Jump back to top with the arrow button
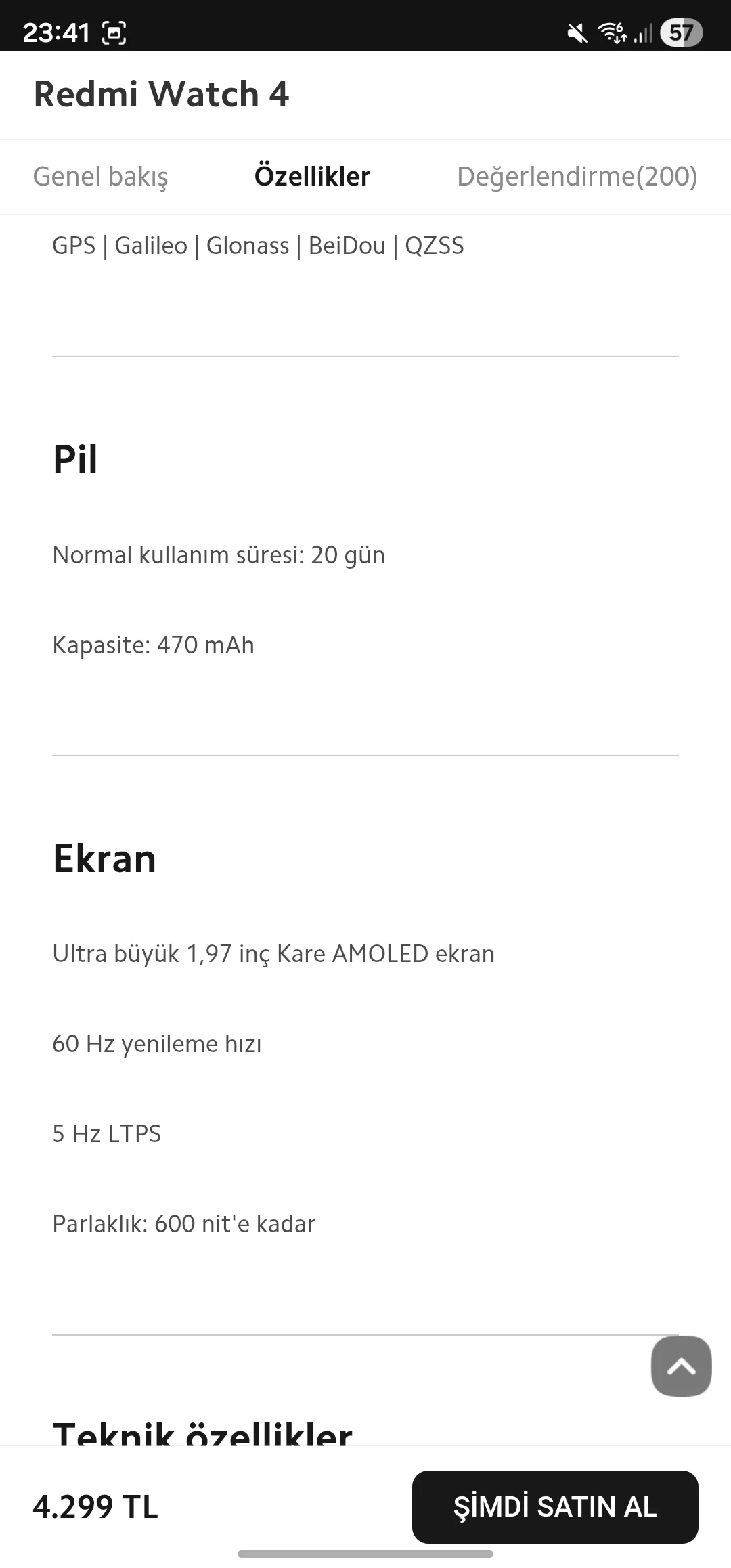 coord(681,1366)
